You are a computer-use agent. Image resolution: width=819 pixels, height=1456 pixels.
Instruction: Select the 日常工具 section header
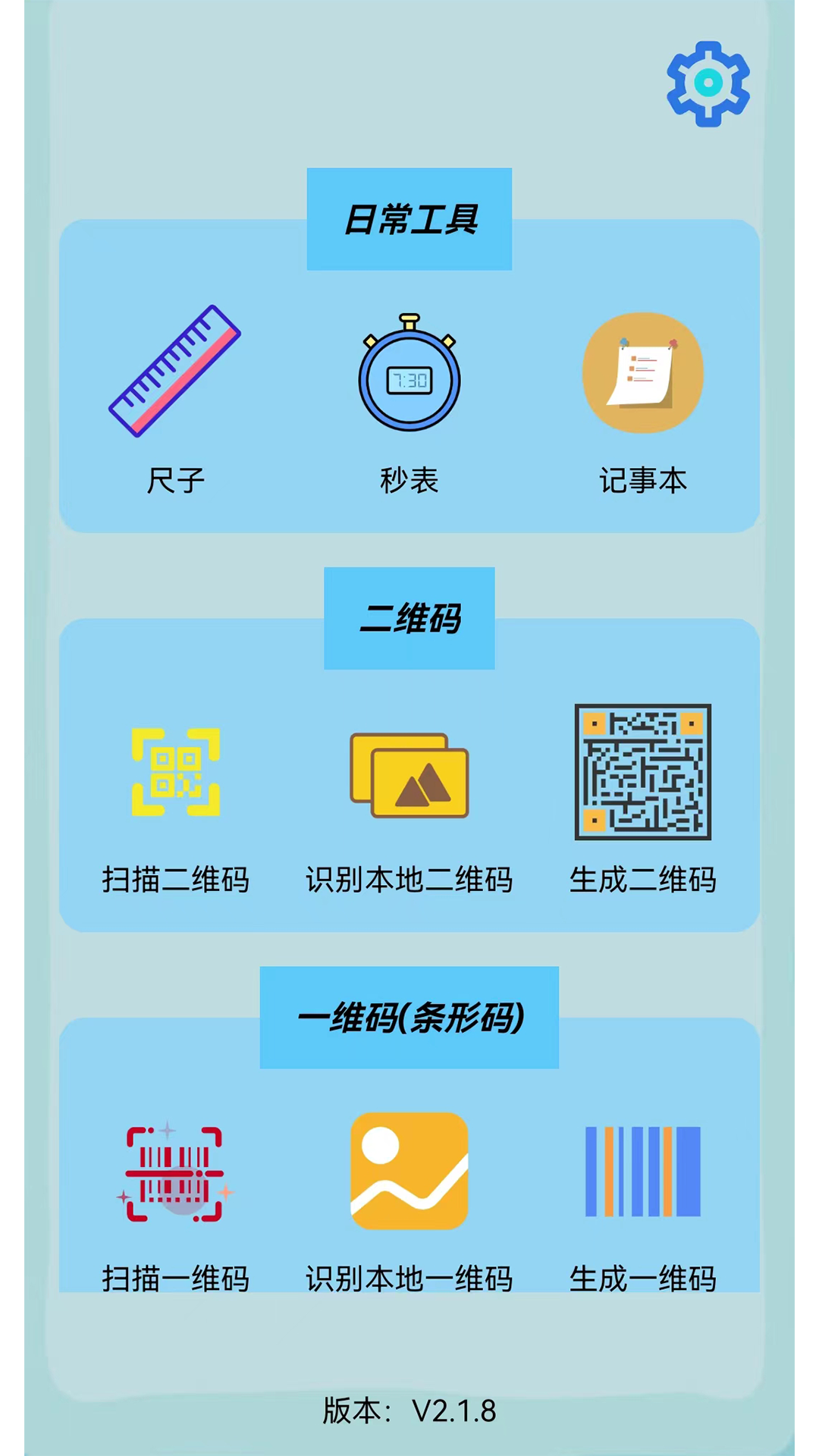(x=409, y=218)
